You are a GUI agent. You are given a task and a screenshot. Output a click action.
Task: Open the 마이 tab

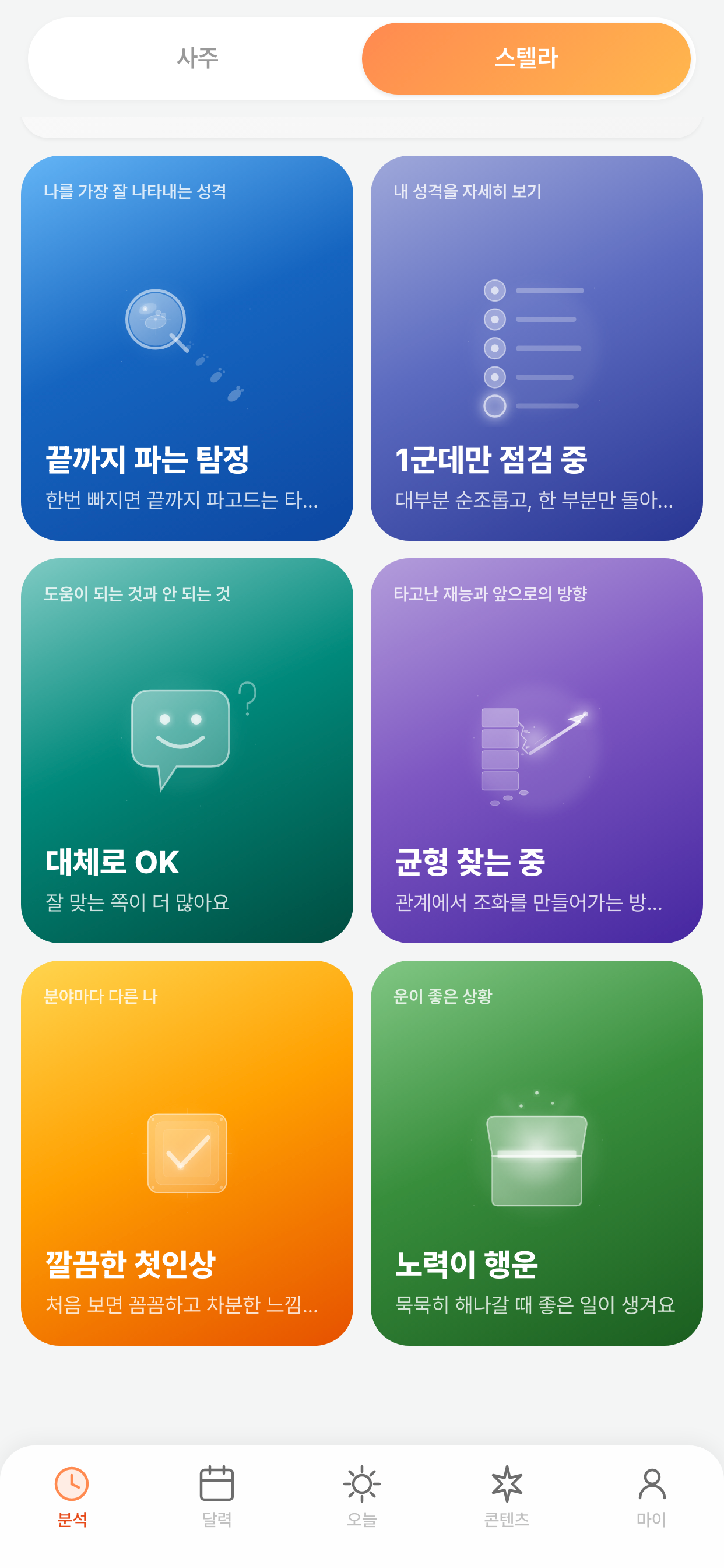pos(651,1496)
